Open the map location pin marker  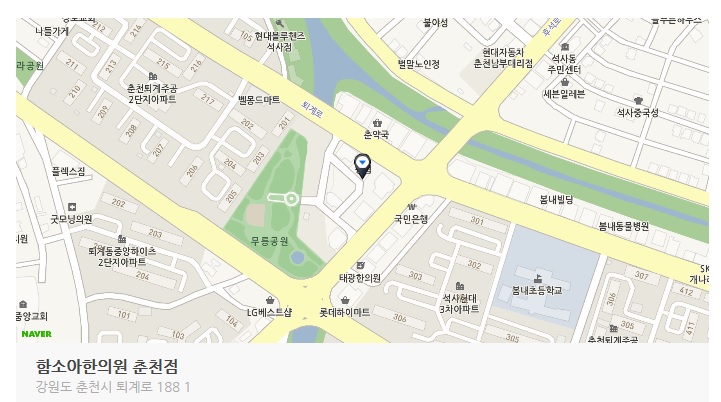[362, 164]
